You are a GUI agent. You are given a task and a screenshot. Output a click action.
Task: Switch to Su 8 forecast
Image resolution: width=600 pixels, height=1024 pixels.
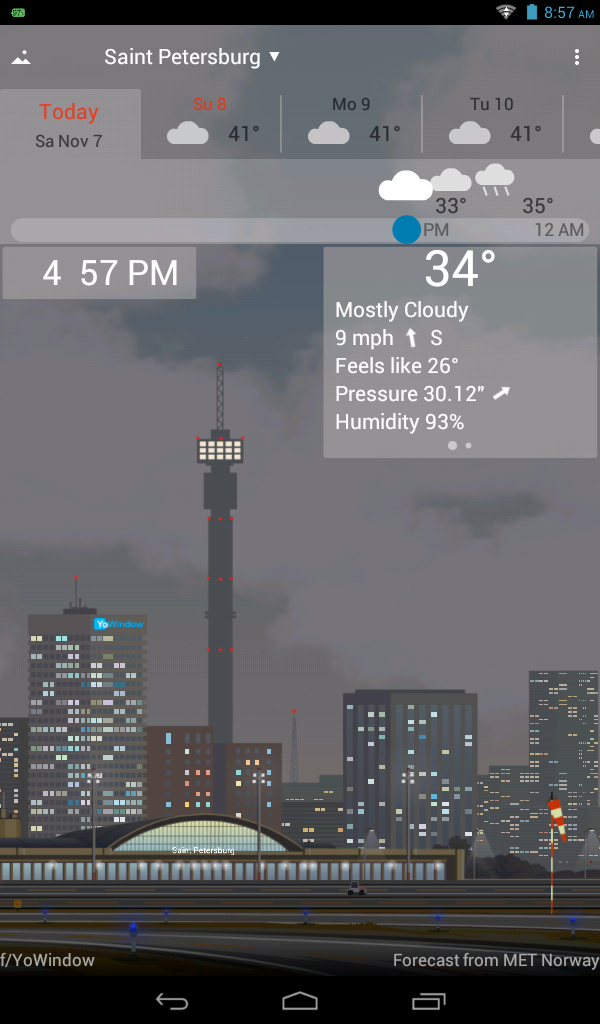[211, 124]
